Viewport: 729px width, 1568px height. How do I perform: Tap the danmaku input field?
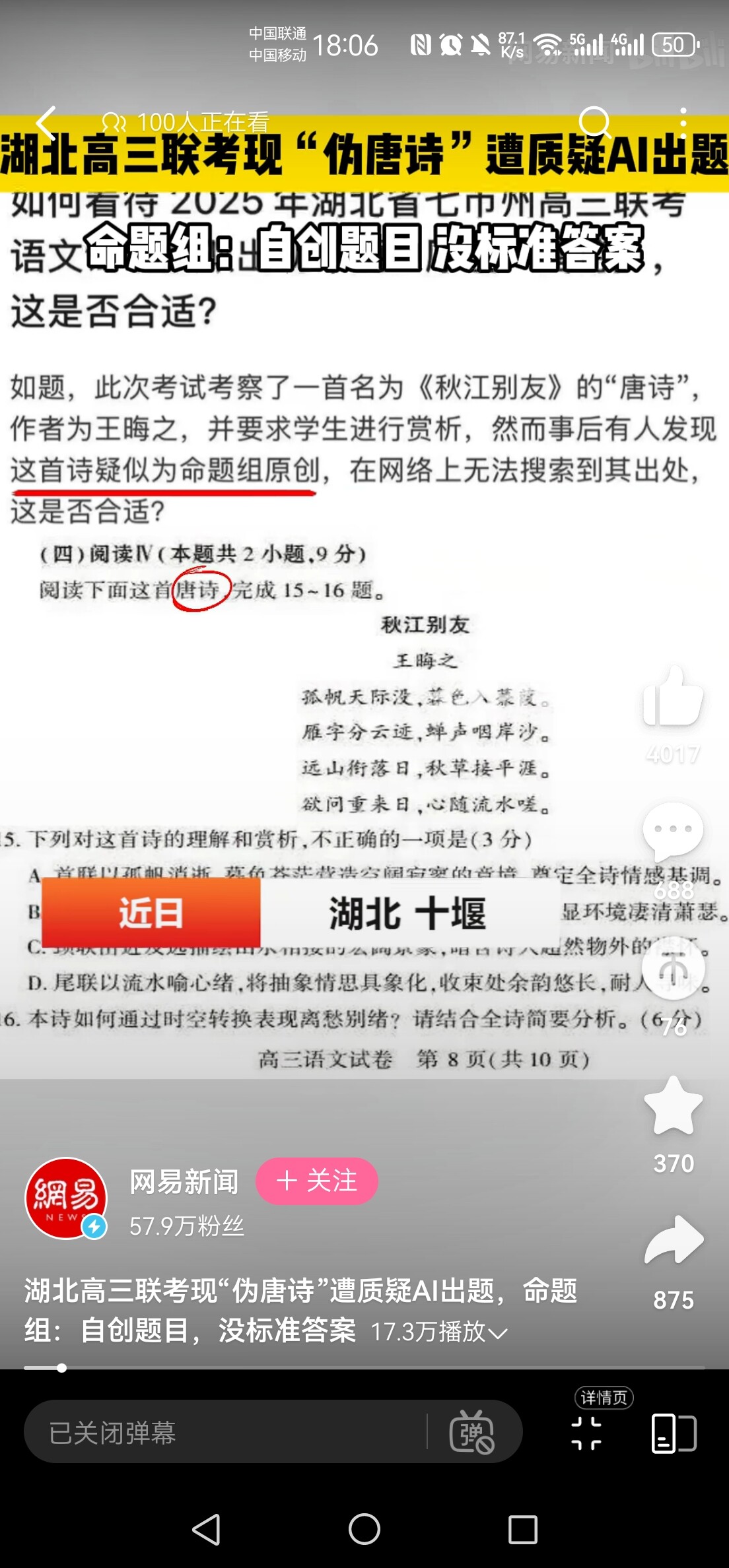225,1432
